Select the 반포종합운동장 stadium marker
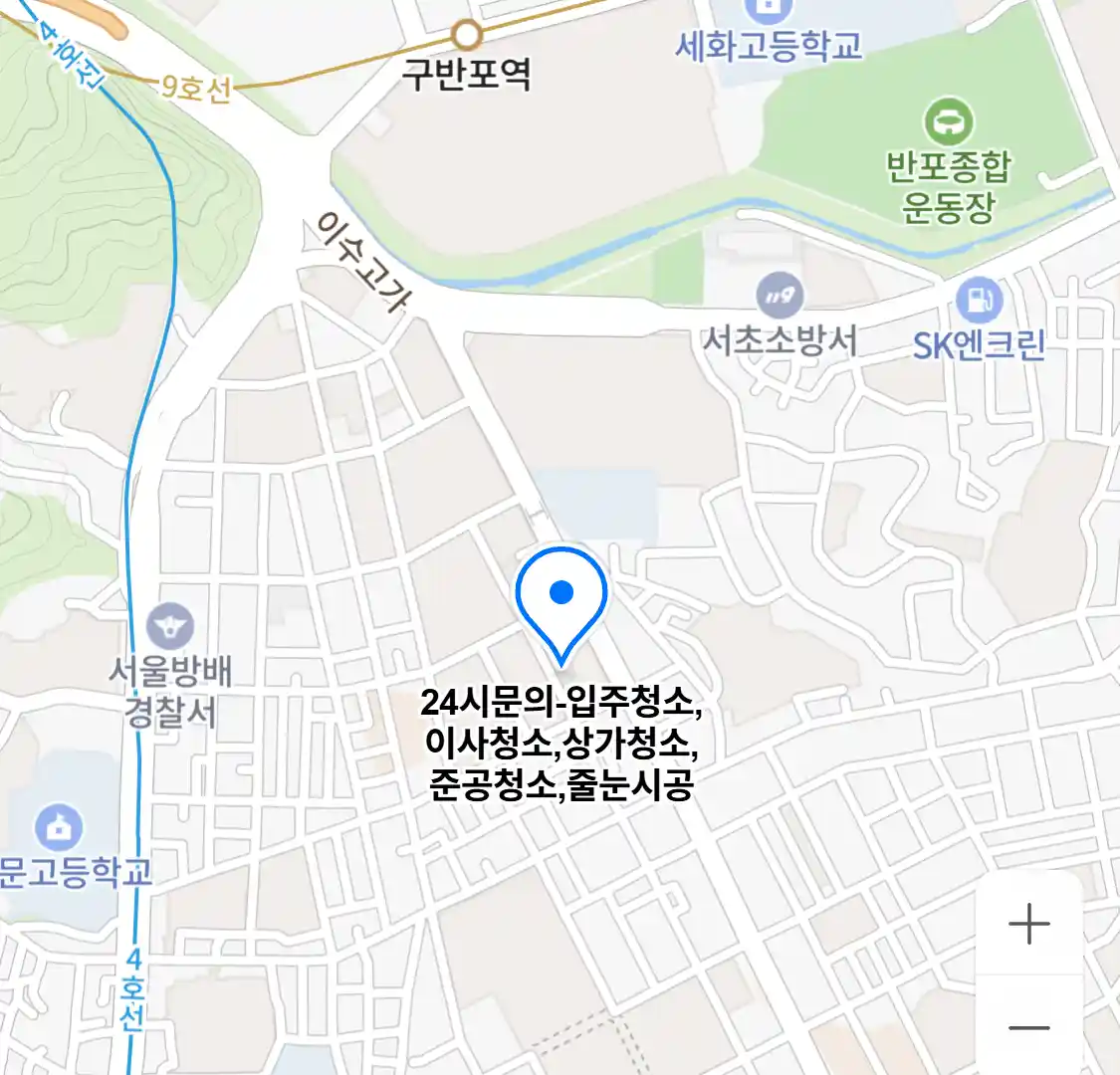 click(x=949, y=122)
